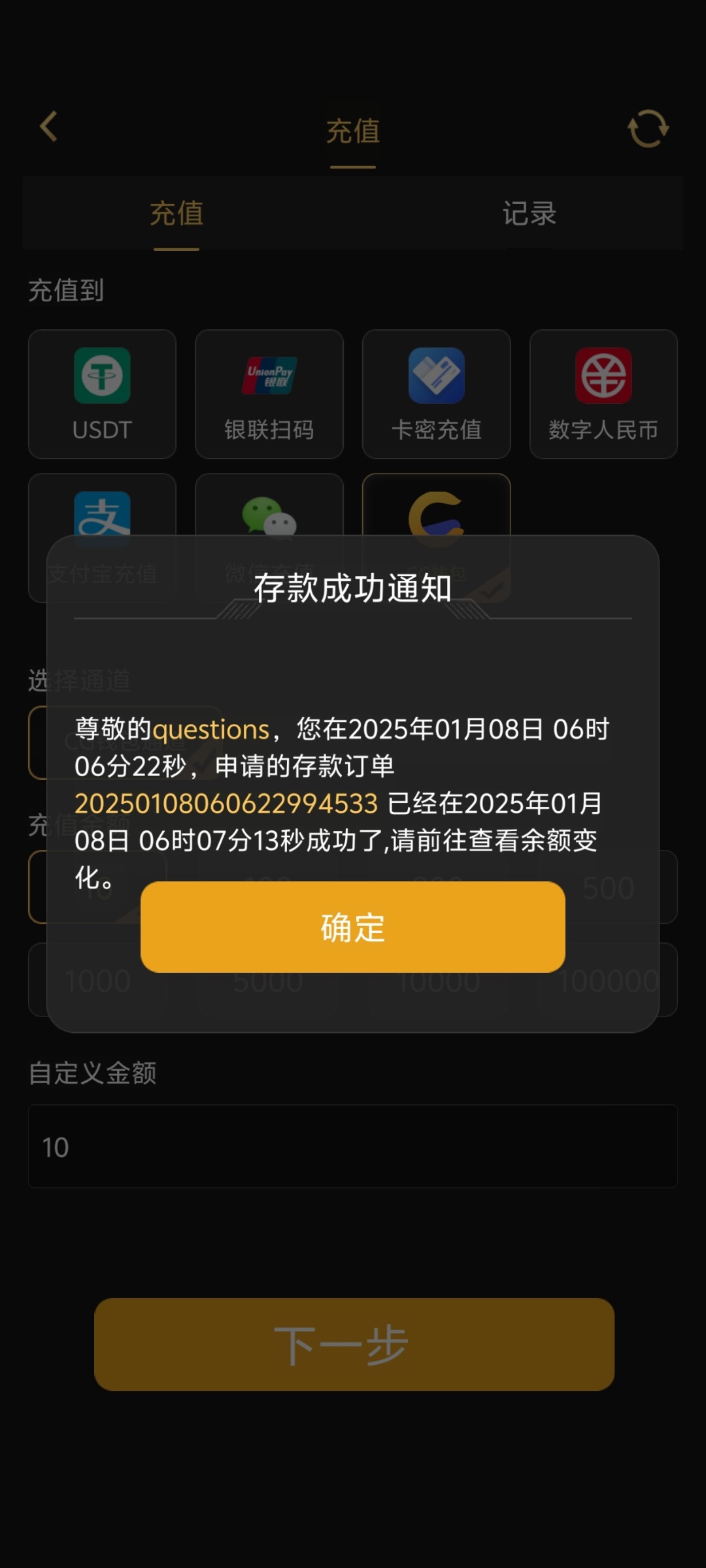Confirm the deposit success dialog with 确定
The height and width of the screenshot is (1568, 706).
pos(352,926)
